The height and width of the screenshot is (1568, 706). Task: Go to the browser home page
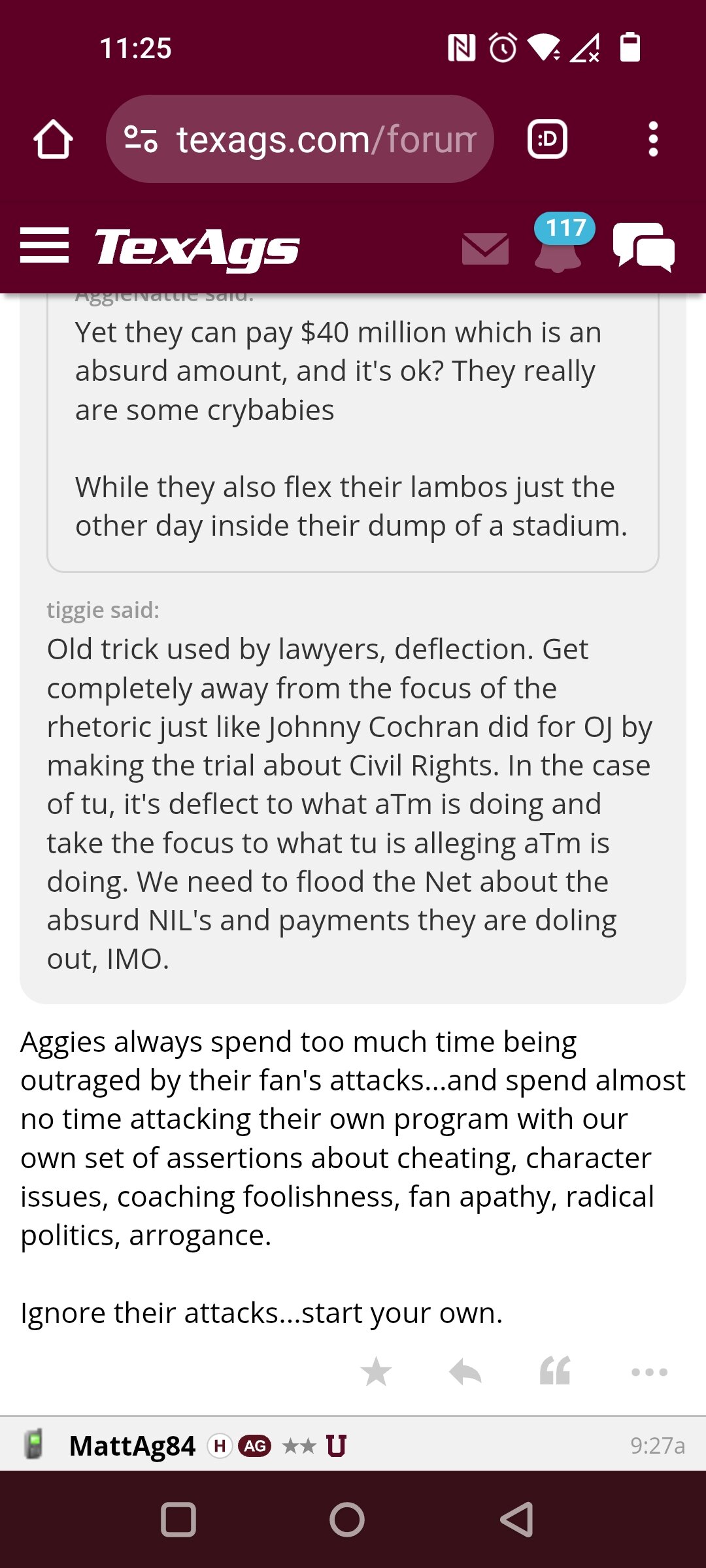53,139
